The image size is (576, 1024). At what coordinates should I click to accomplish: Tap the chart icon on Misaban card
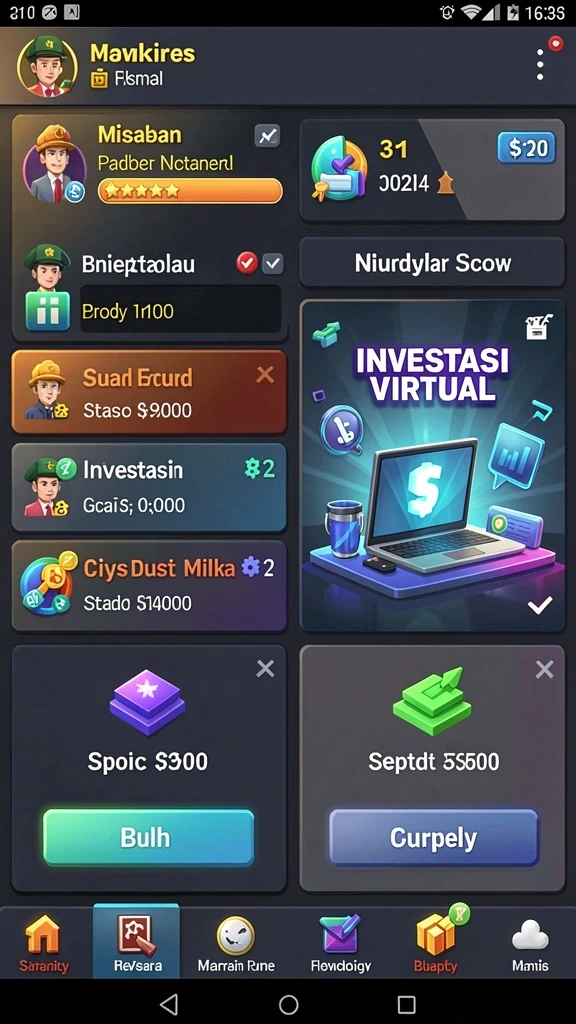click(x=267, y=135)
